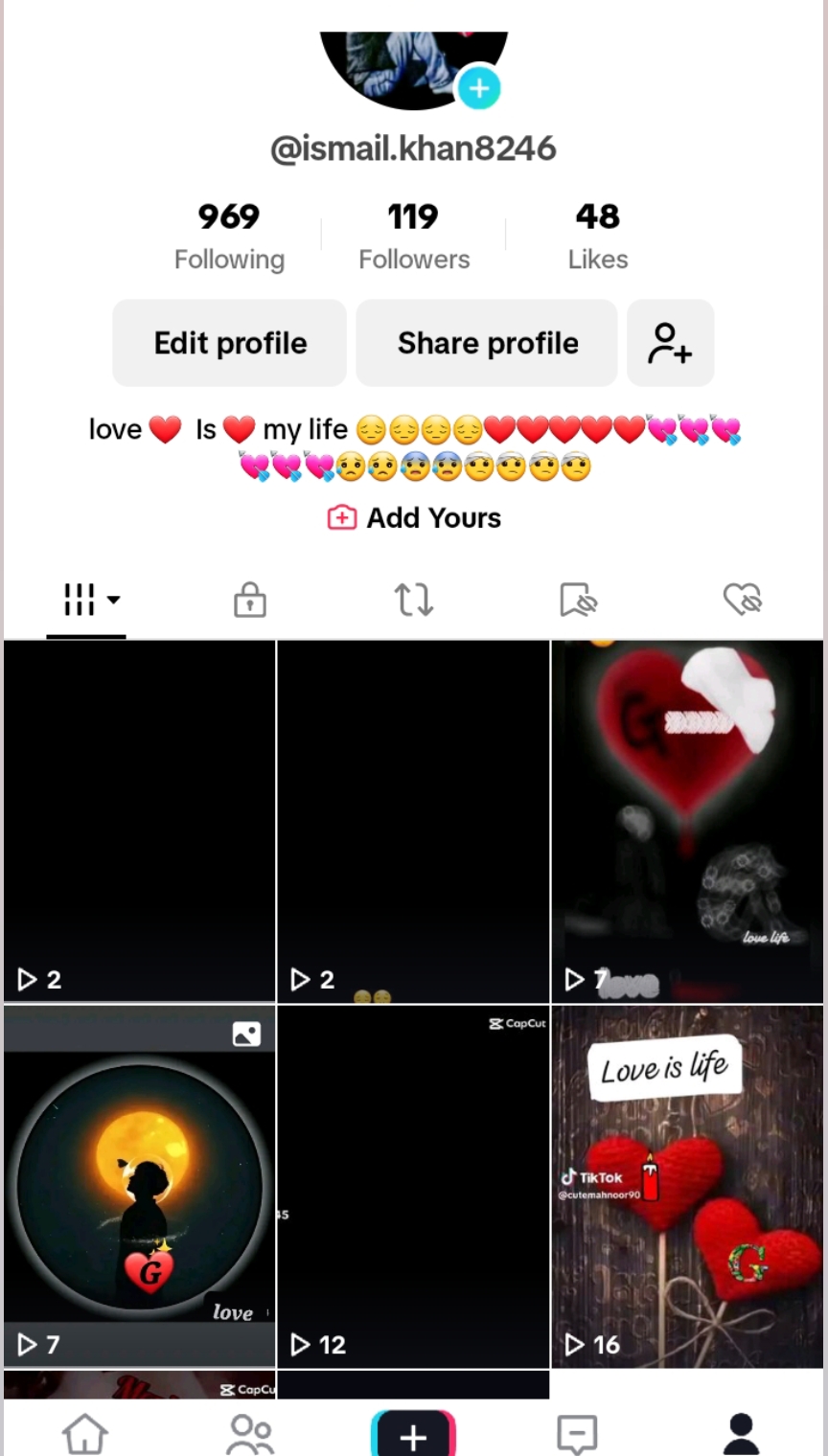Switch to the reposts tab

414,600
